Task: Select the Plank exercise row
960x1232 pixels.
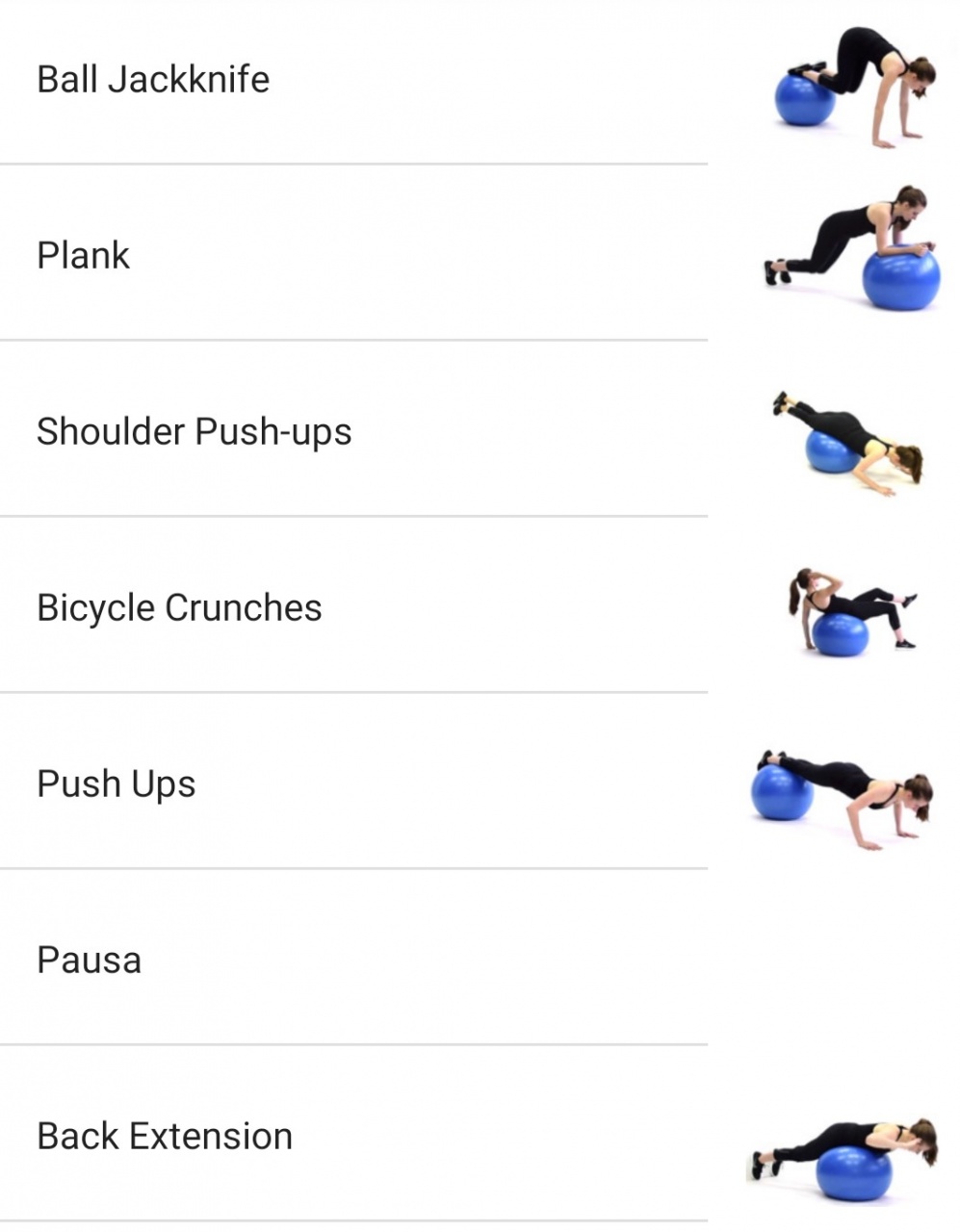Action: [84, 256]
